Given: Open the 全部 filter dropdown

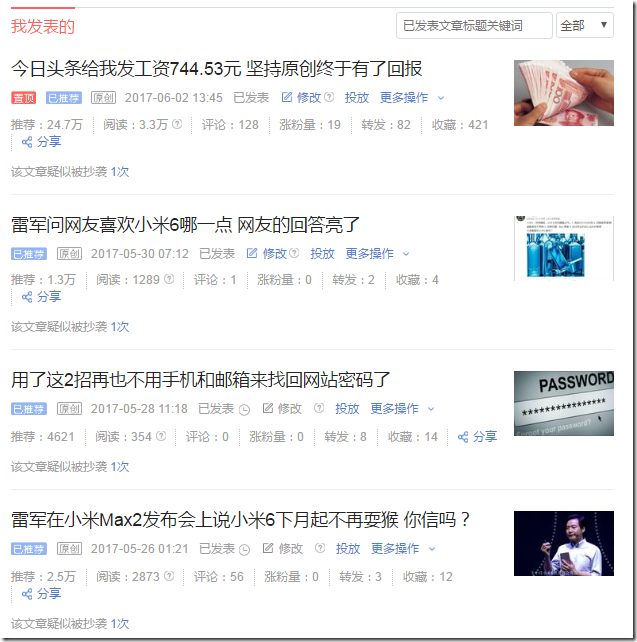Looking at the screenshot, I should 584,26.
